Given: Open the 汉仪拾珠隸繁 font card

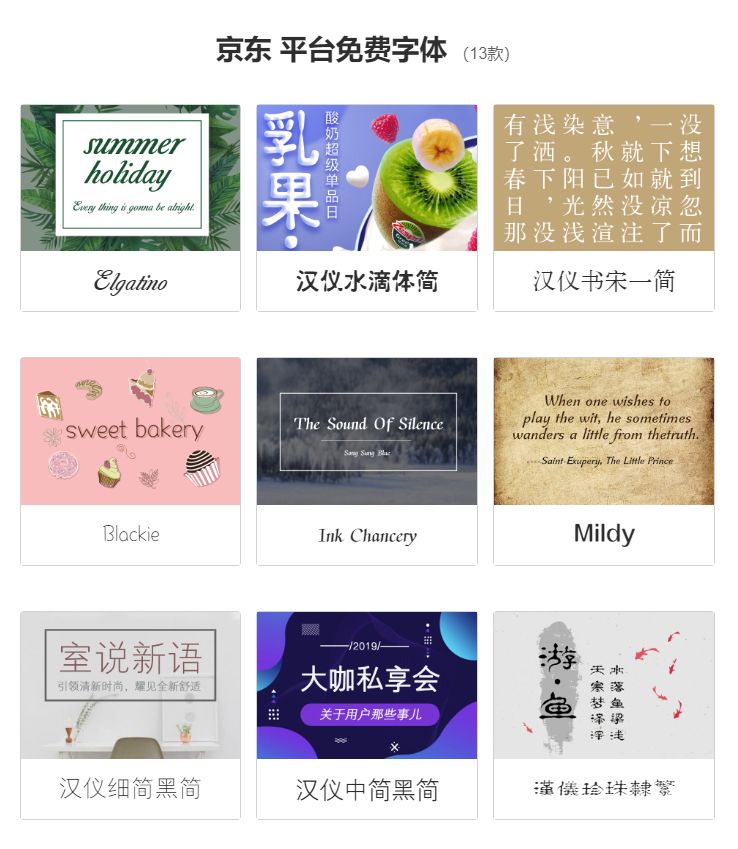Looking at the screenshot, I should [x=604, y=714].
